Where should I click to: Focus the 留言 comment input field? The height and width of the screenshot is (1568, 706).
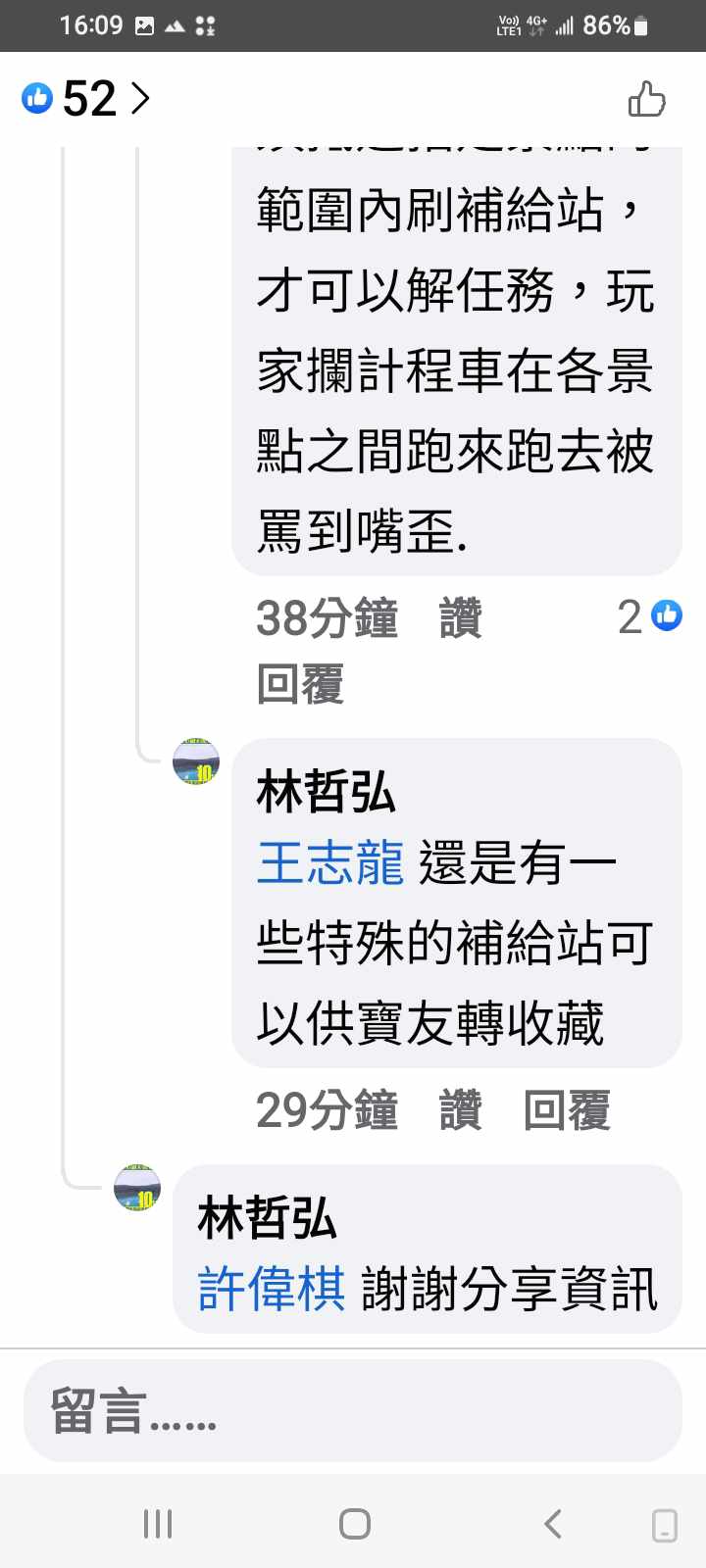point(353,1411)
